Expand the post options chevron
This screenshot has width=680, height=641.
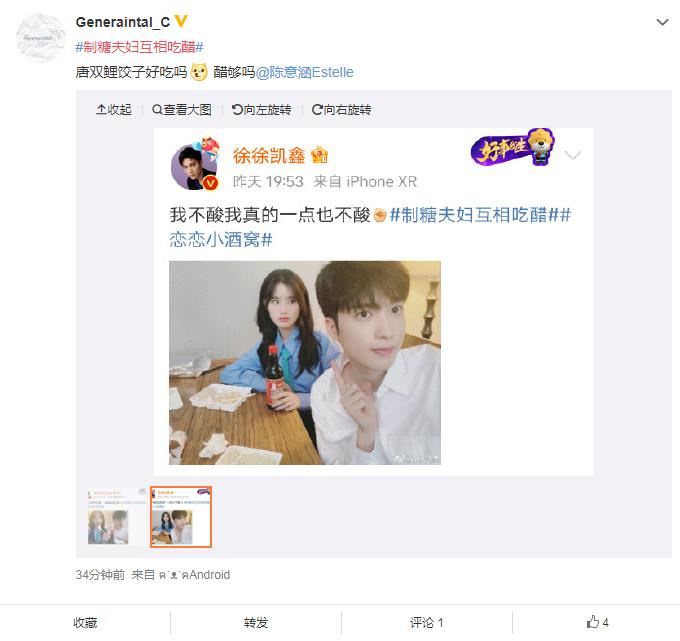point(662,22)
